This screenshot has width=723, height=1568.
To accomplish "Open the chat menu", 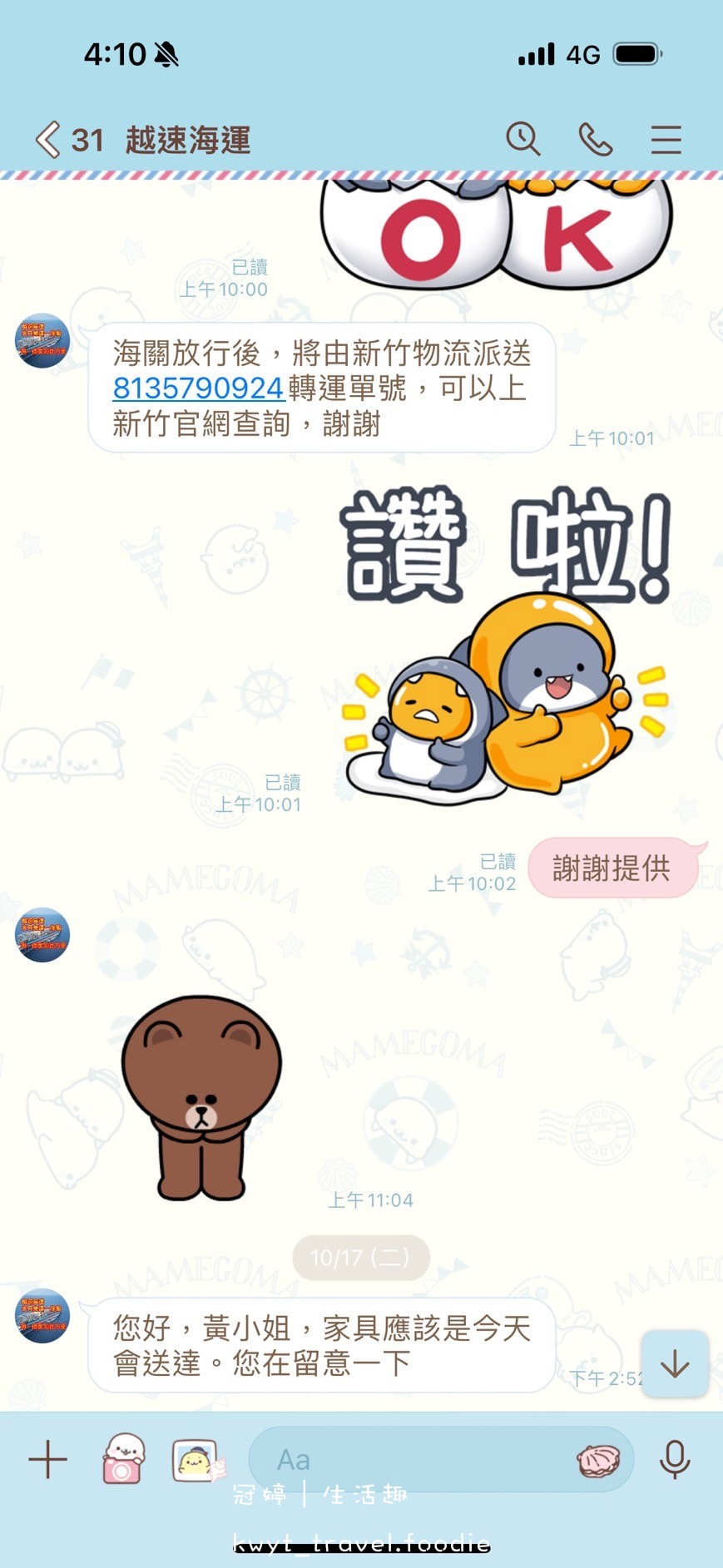I will point(666,139).
